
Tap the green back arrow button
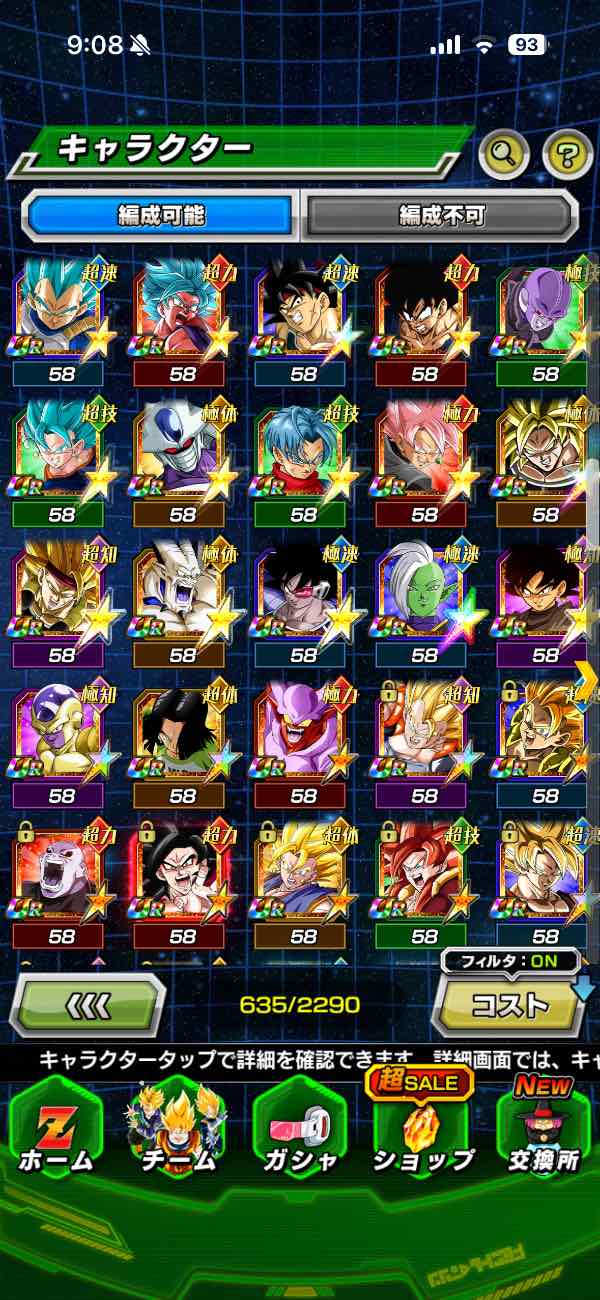coord(88,1004)
